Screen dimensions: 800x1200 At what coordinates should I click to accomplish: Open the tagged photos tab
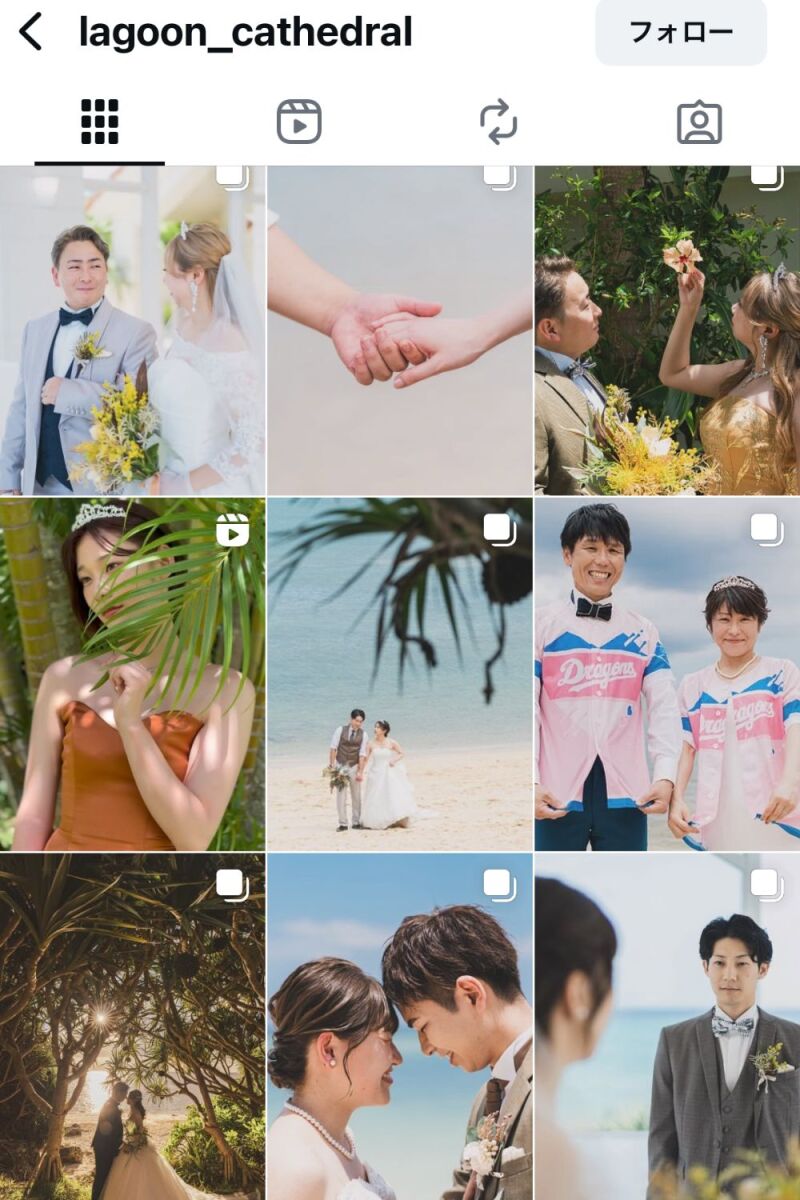pyautogui.click(x=699, y=122)
